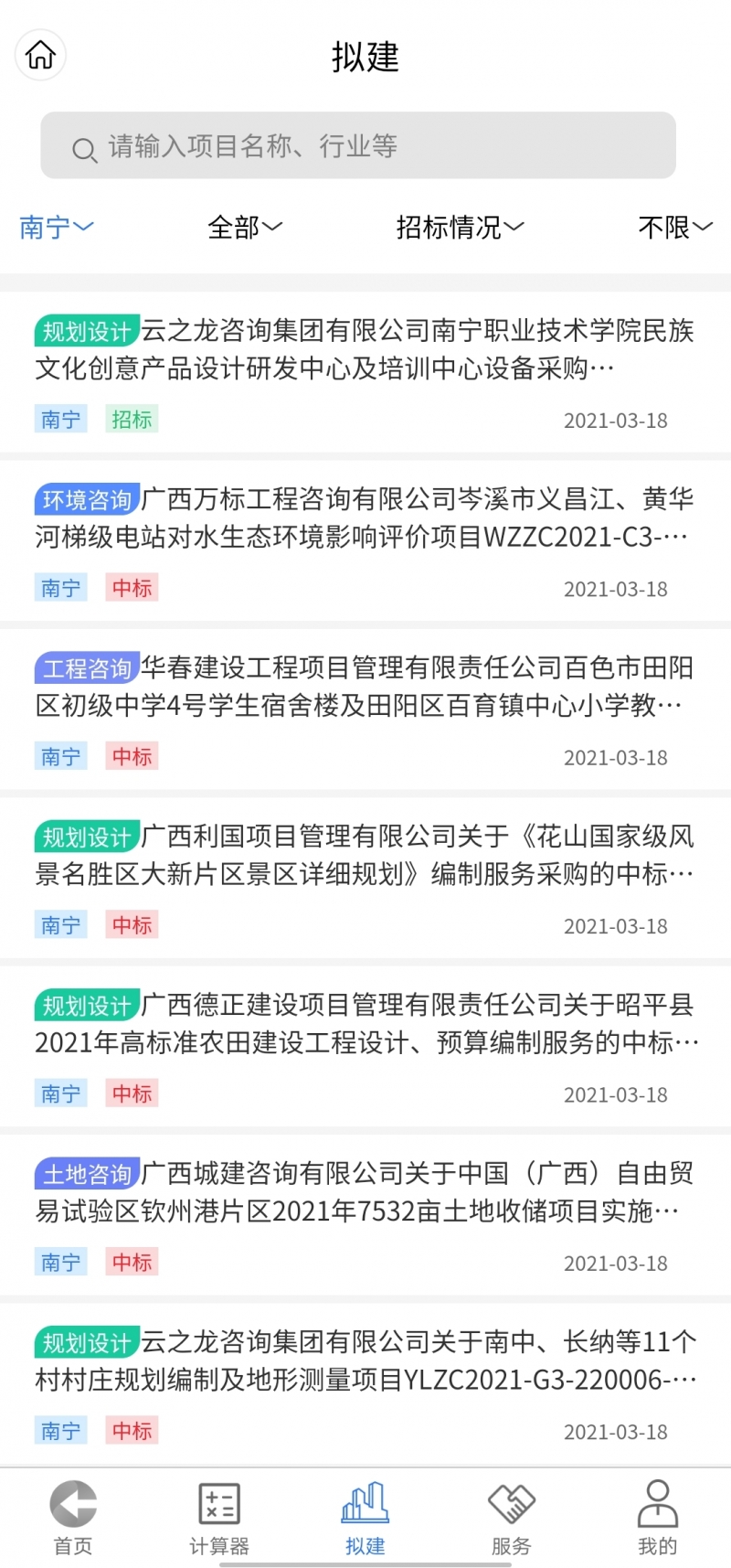Tap the blue 南宁 city tag on second item
Screen dimensions: 731x1568
[x=60, y=588]
